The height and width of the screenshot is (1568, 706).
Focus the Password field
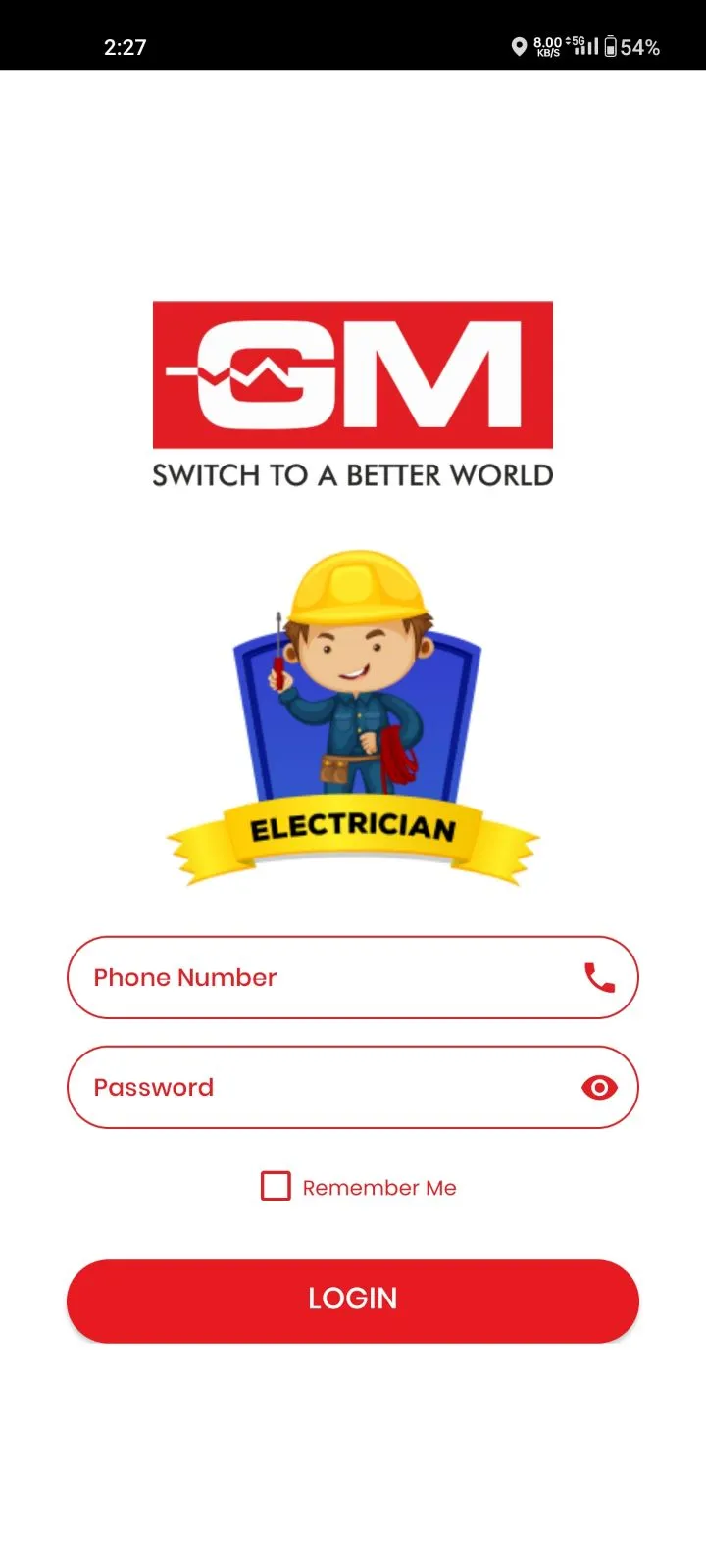353,1087
